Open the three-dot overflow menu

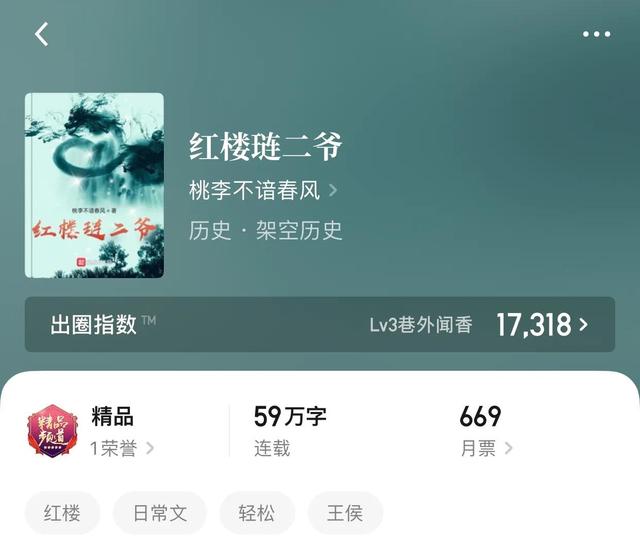tap(596, 34)
